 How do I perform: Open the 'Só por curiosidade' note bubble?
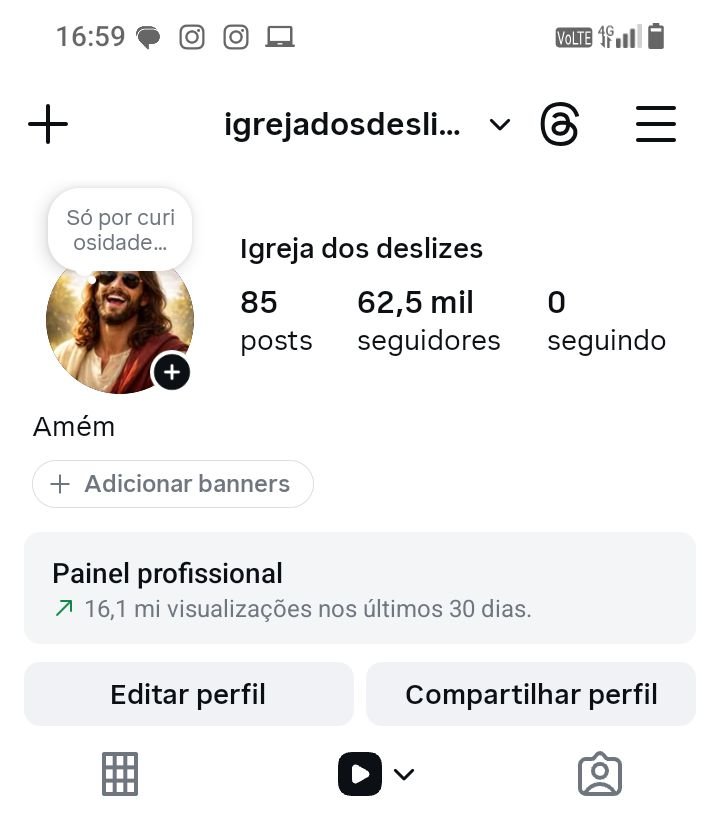120,230
